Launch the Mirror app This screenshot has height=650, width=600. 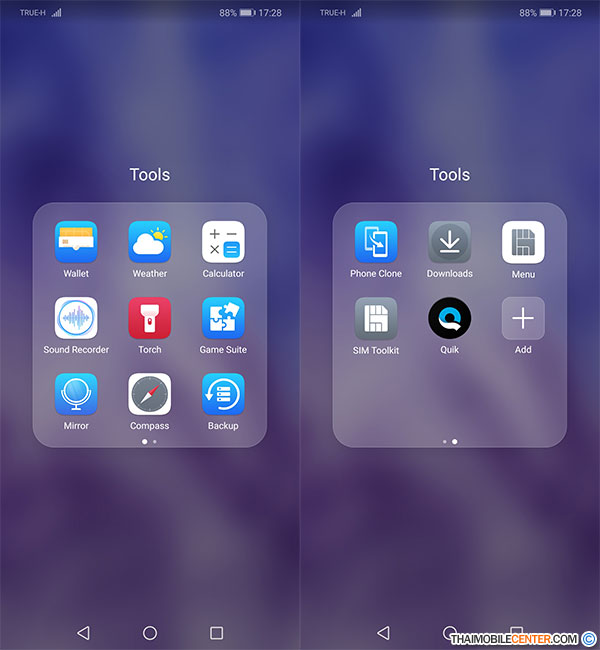(x=76, y=394)
